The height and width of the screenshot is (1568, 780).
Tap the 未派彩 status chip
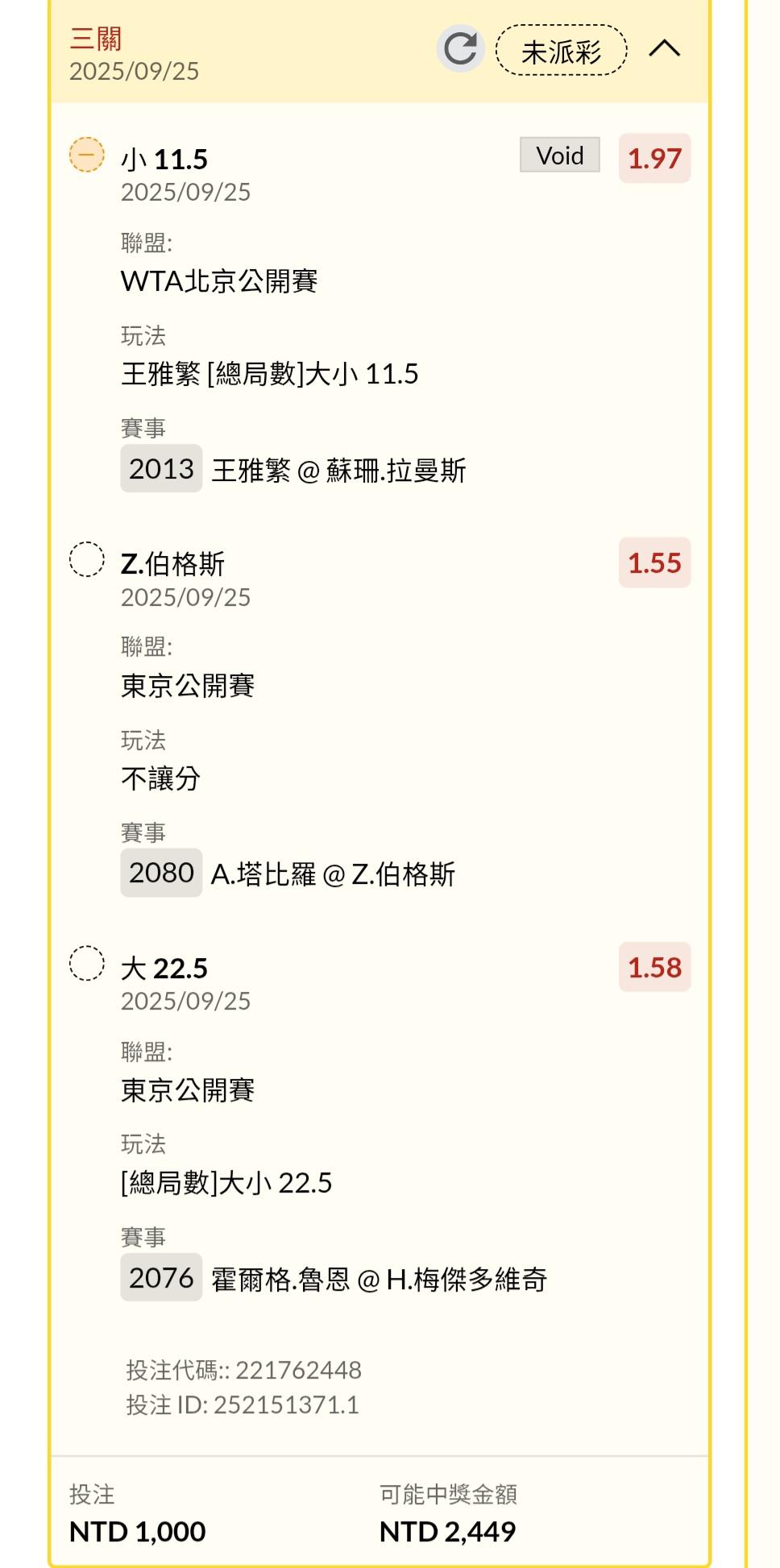click(x=561, y=51)
